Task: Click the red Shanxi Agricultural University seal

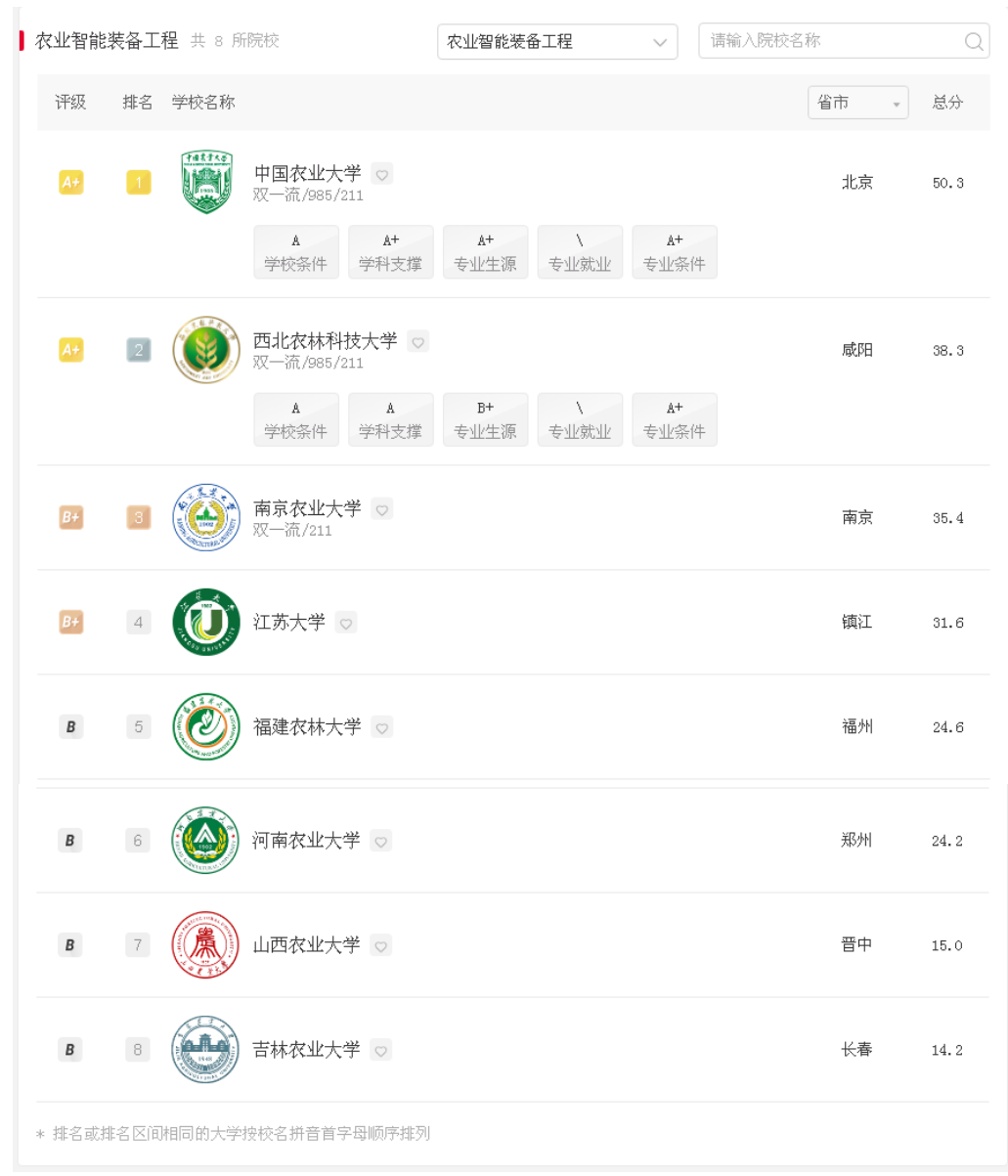Action: tap(205, 945)
